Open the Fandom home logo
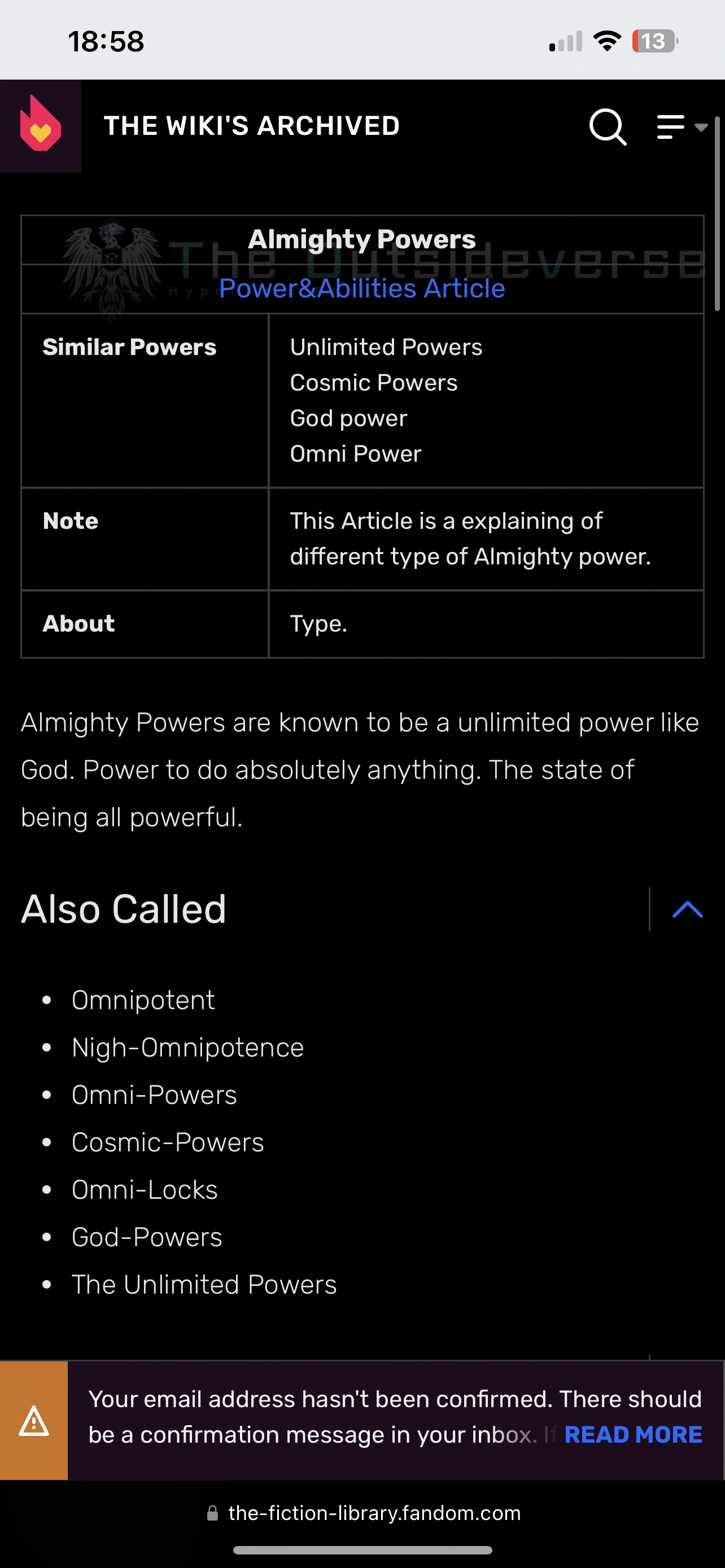Viewport: 725px width, 1568px height. pyautogui.click(x=40, y=126)
